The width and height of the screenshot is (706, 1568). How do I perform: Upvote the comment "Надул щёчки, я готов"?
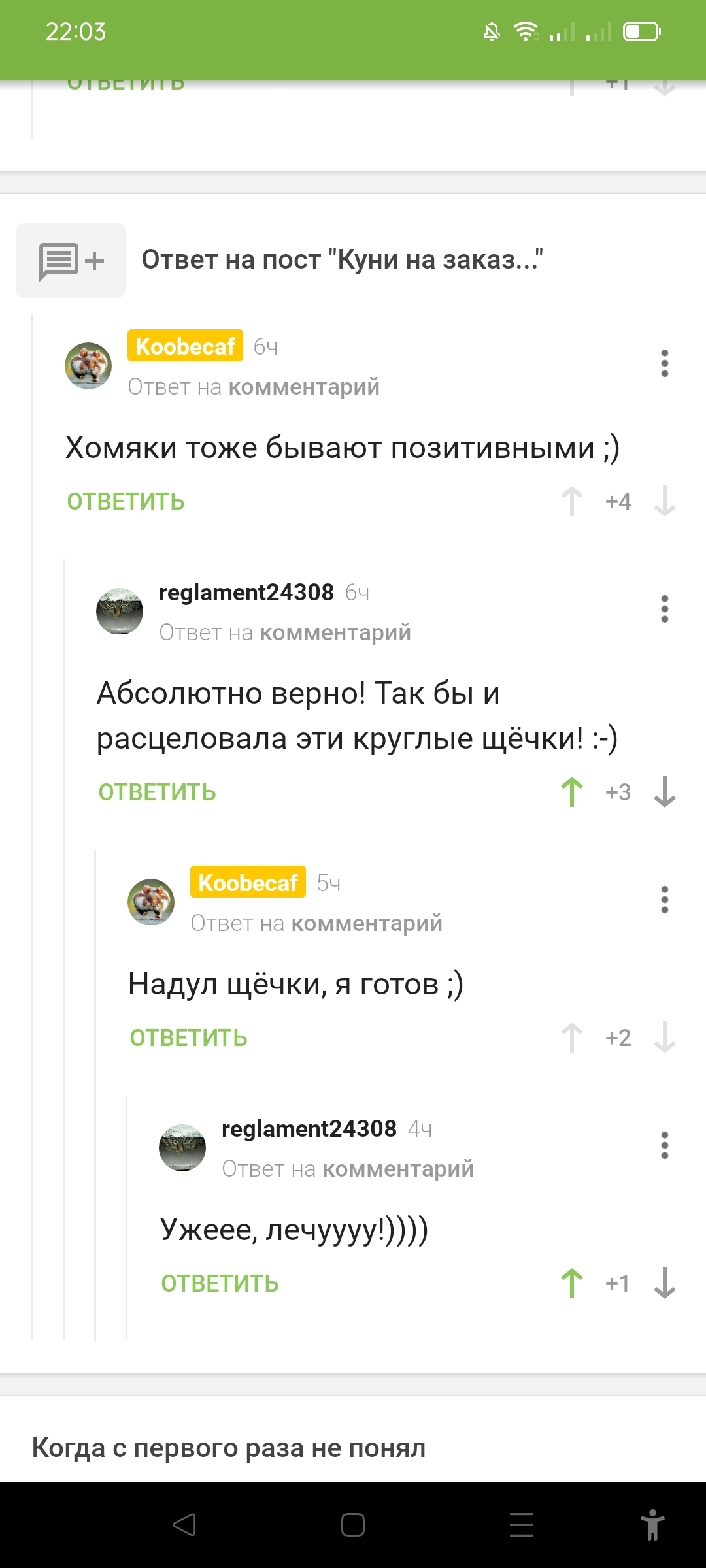(x=572, y=1037)
